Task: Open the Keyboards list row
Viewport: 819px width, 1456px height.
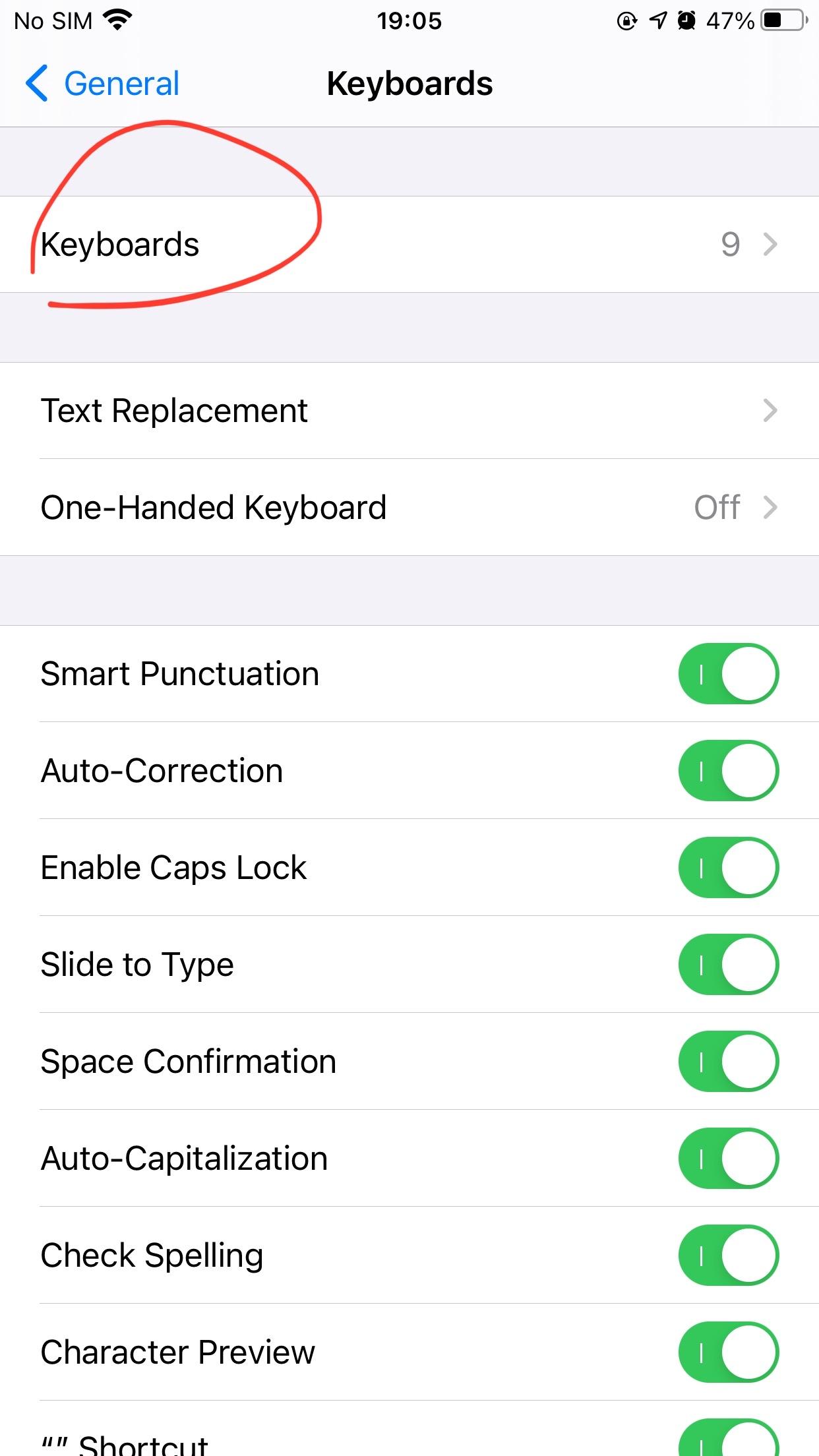Action: [409, 244]
